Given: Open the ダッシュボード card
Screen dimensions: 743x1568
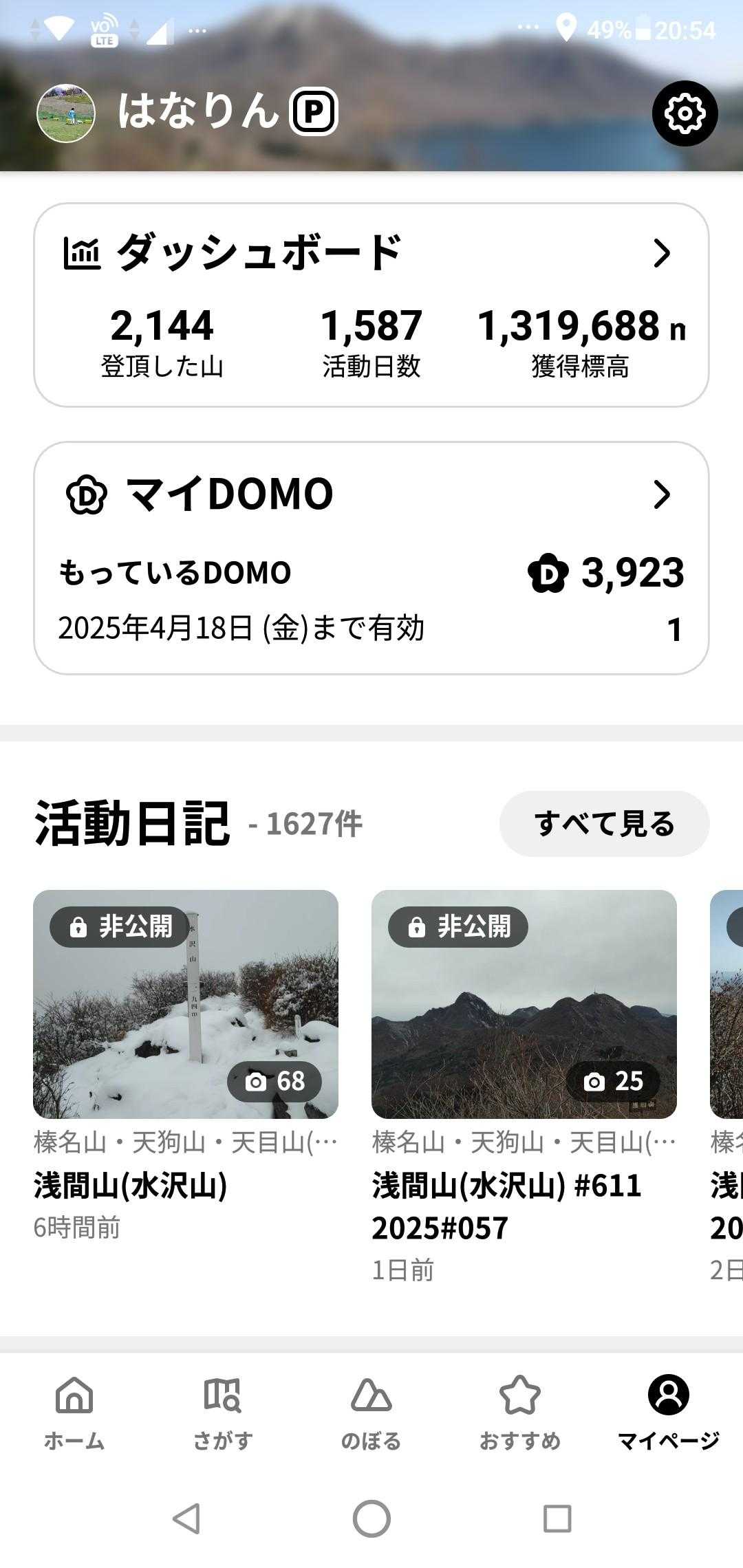Looking at the screenshot, I should click(371, 305).
